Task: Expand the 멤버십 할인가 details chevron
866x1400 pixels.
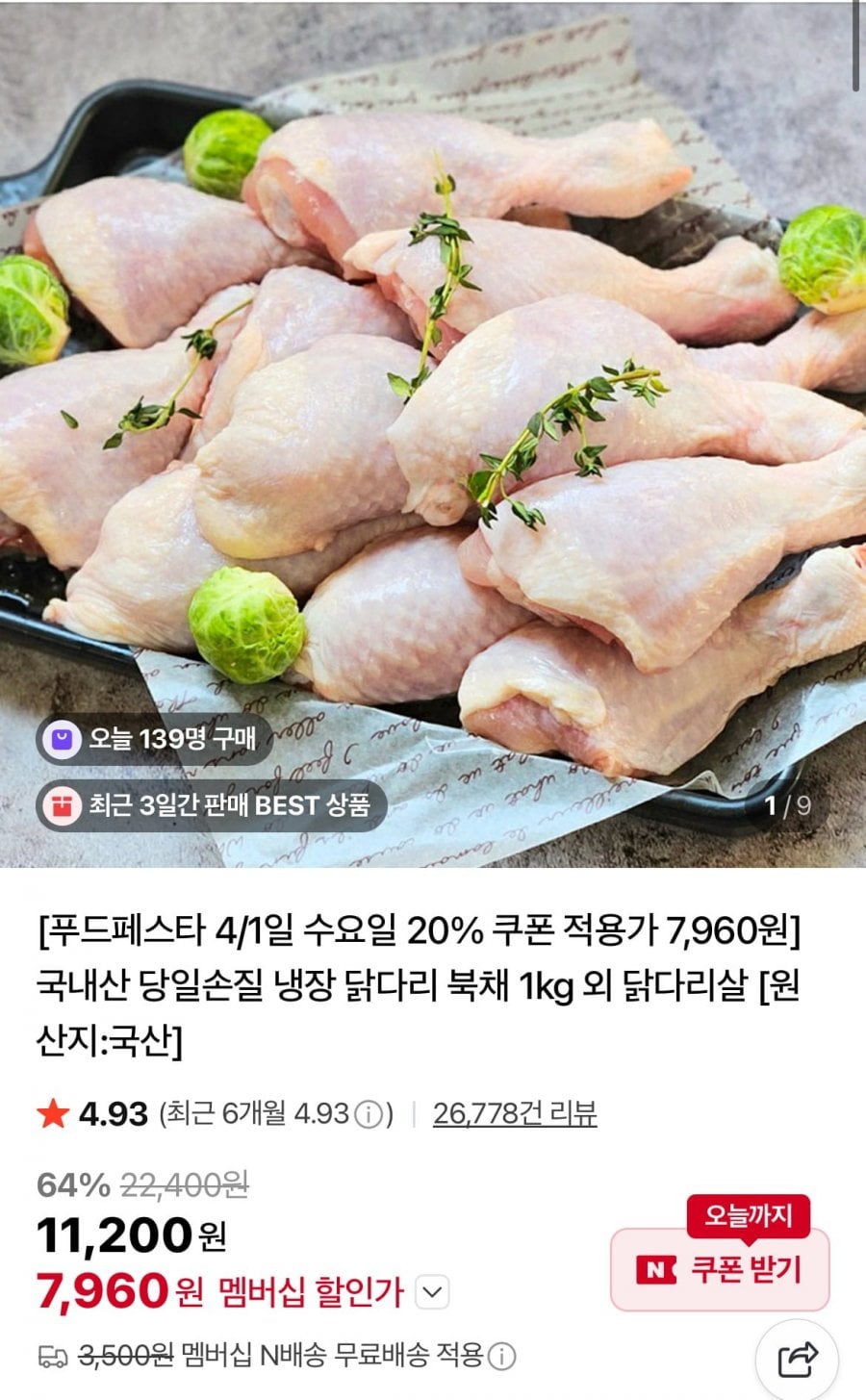Action: click(432, 1292)
